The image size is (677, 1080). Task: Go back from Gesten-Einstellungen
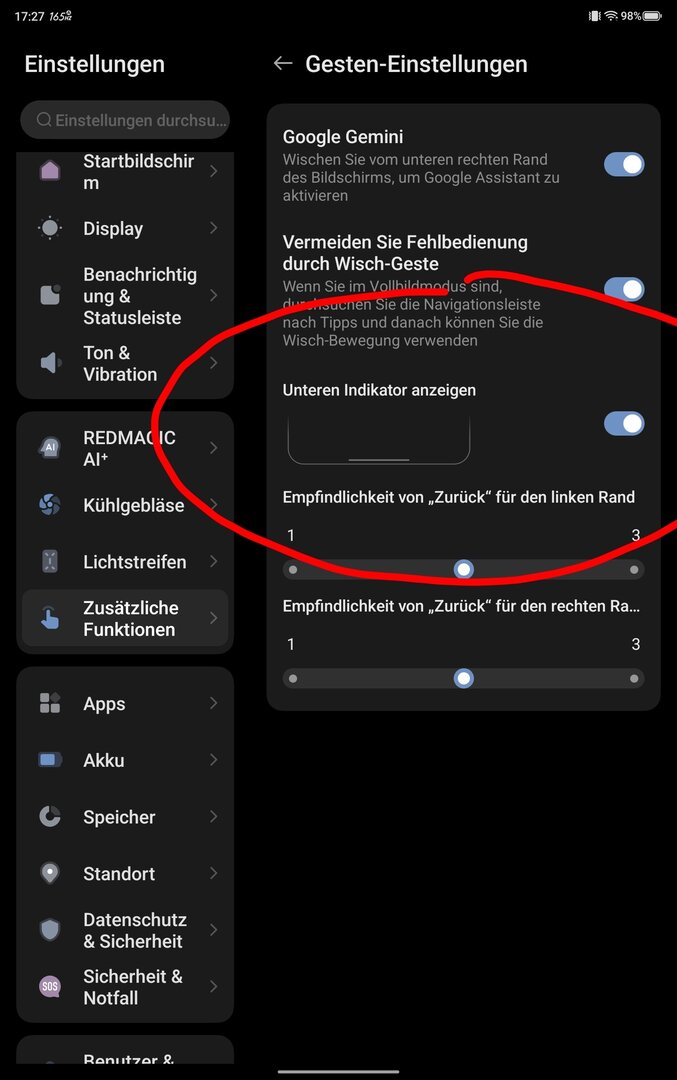point(283,64)
